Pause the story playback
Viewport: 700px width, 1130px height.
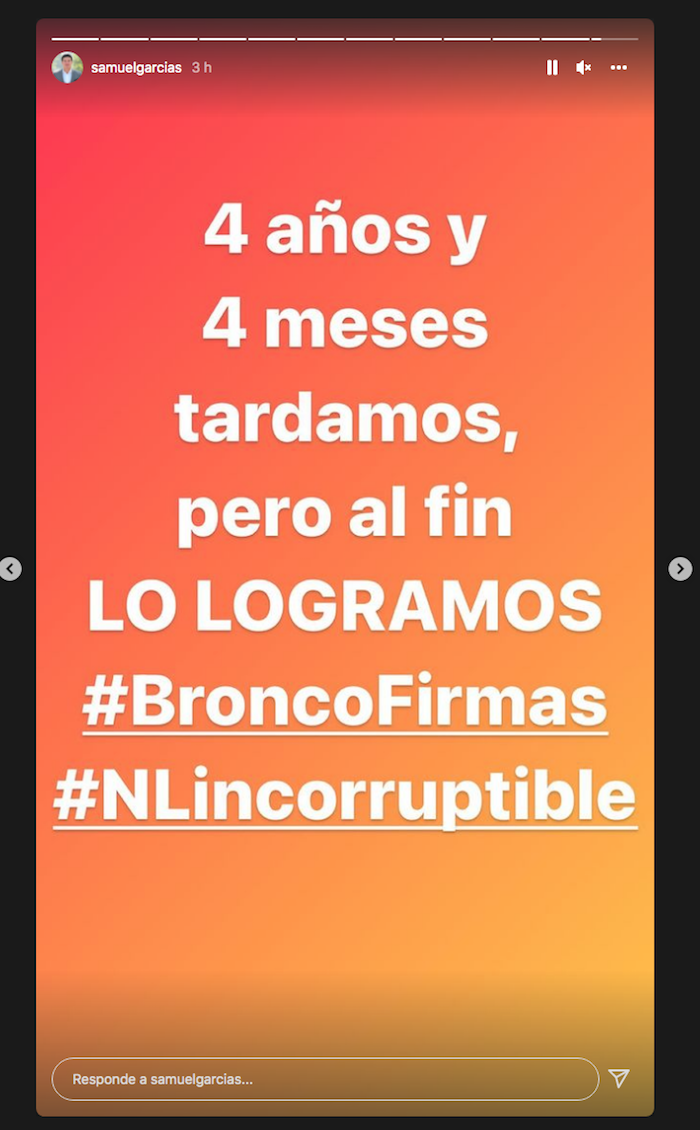point(552,68)
